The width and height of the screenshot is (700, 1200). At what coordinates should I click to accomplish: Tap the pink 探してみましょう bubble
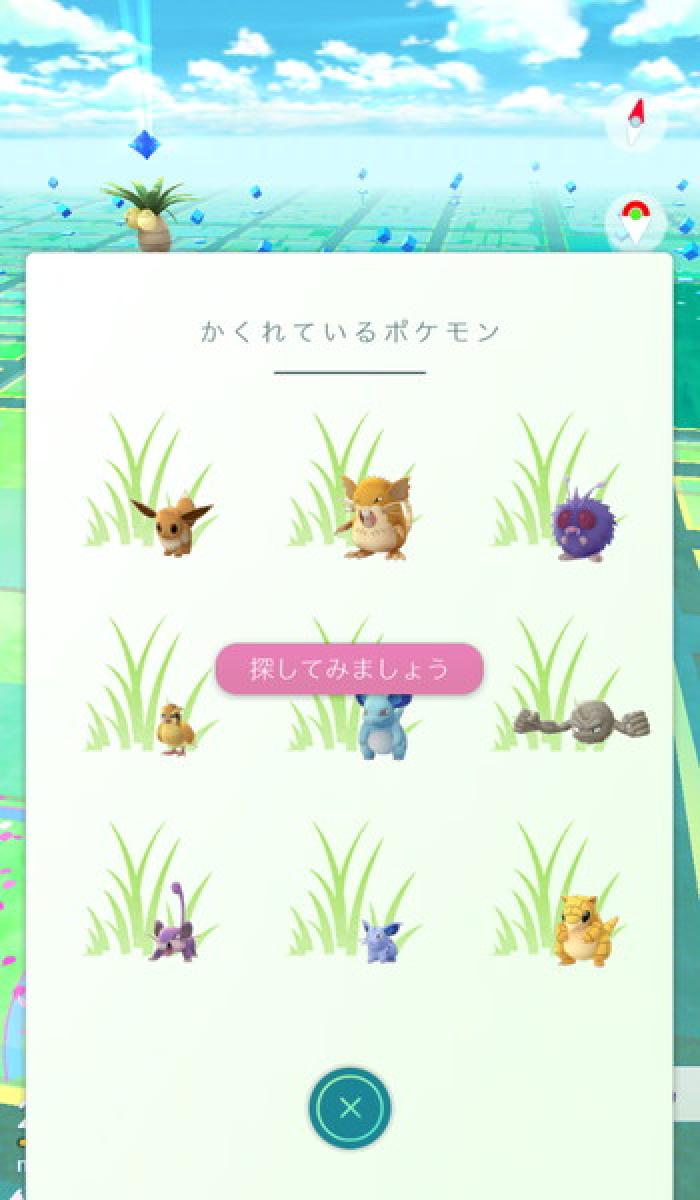[349, 669]
